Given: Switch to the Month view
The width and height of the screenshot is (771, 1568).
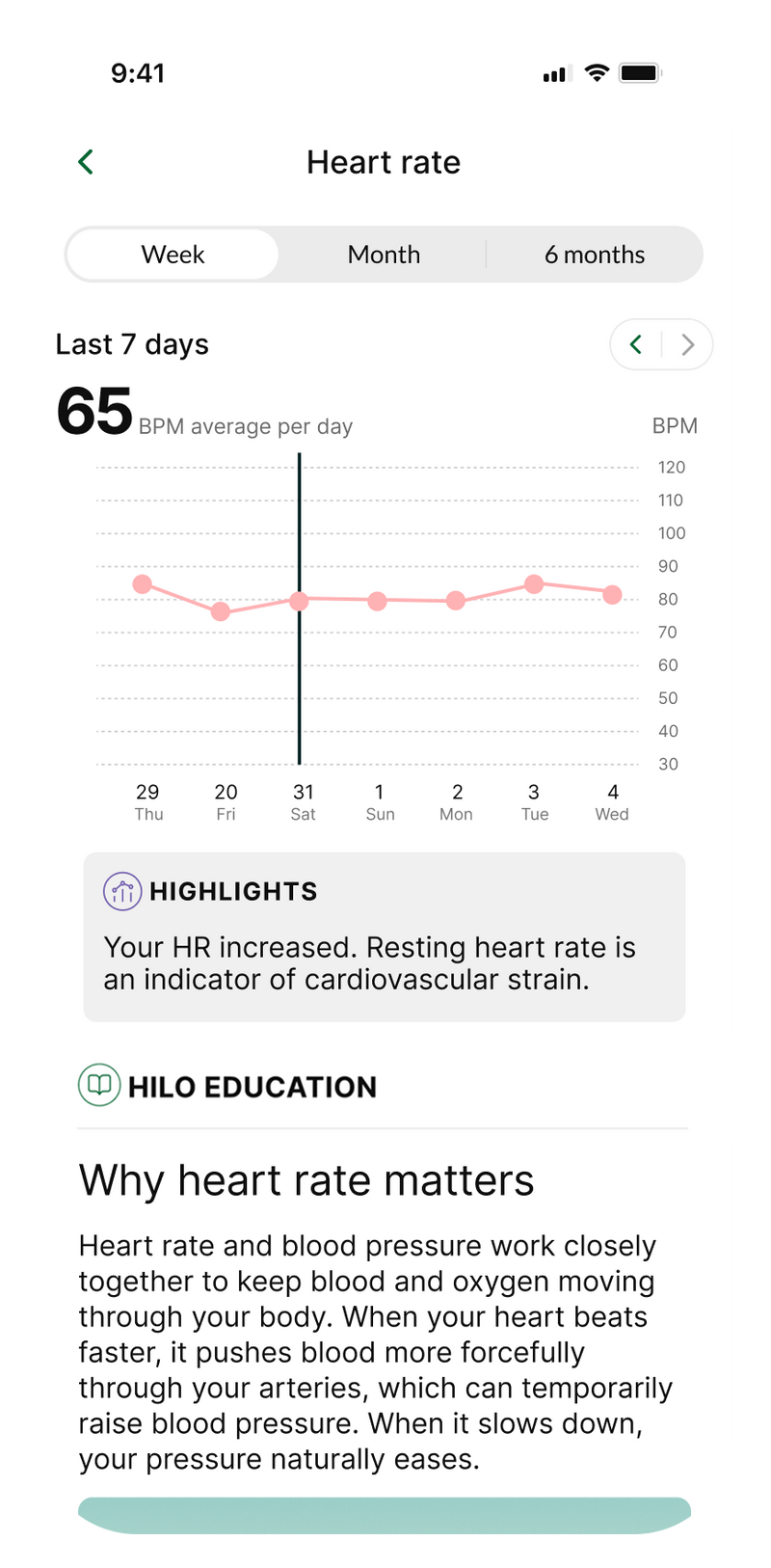Looking at the screenshot, I should (x=384, y=255).
